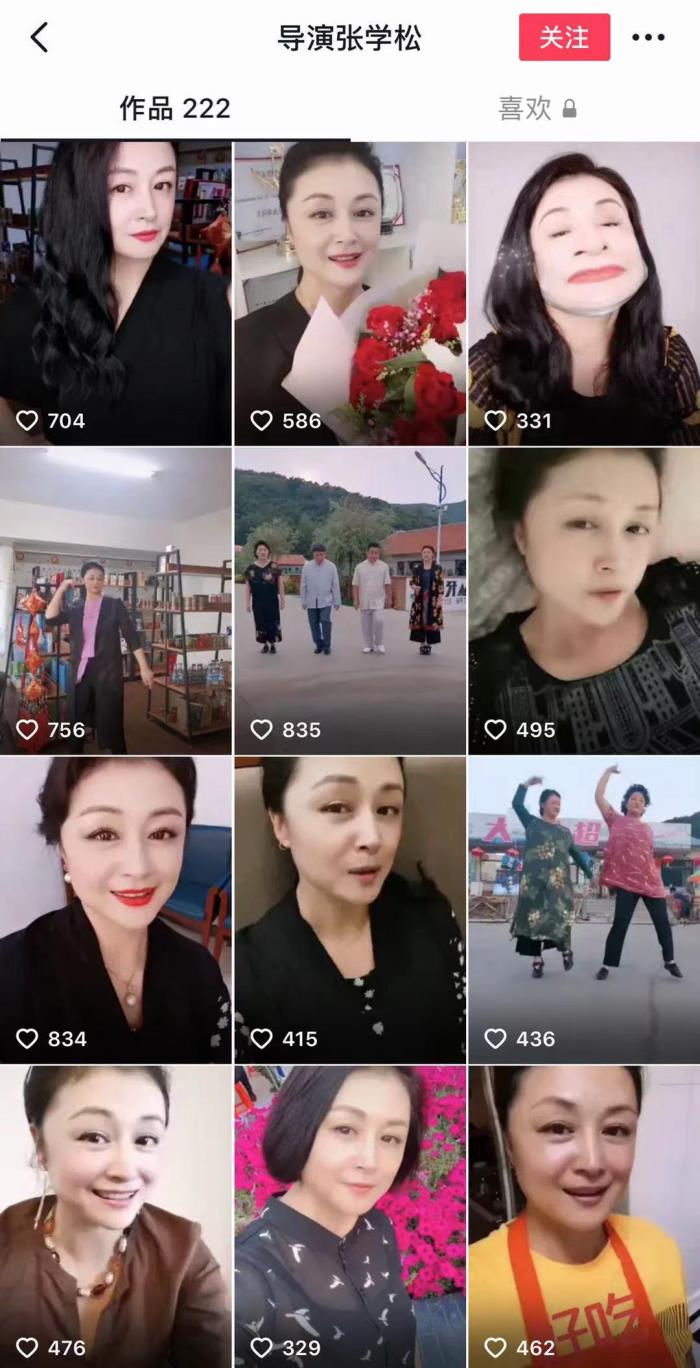View the video with 462 likes
The height and width of the screenshot is (1368, 700).
[584, 1216]
